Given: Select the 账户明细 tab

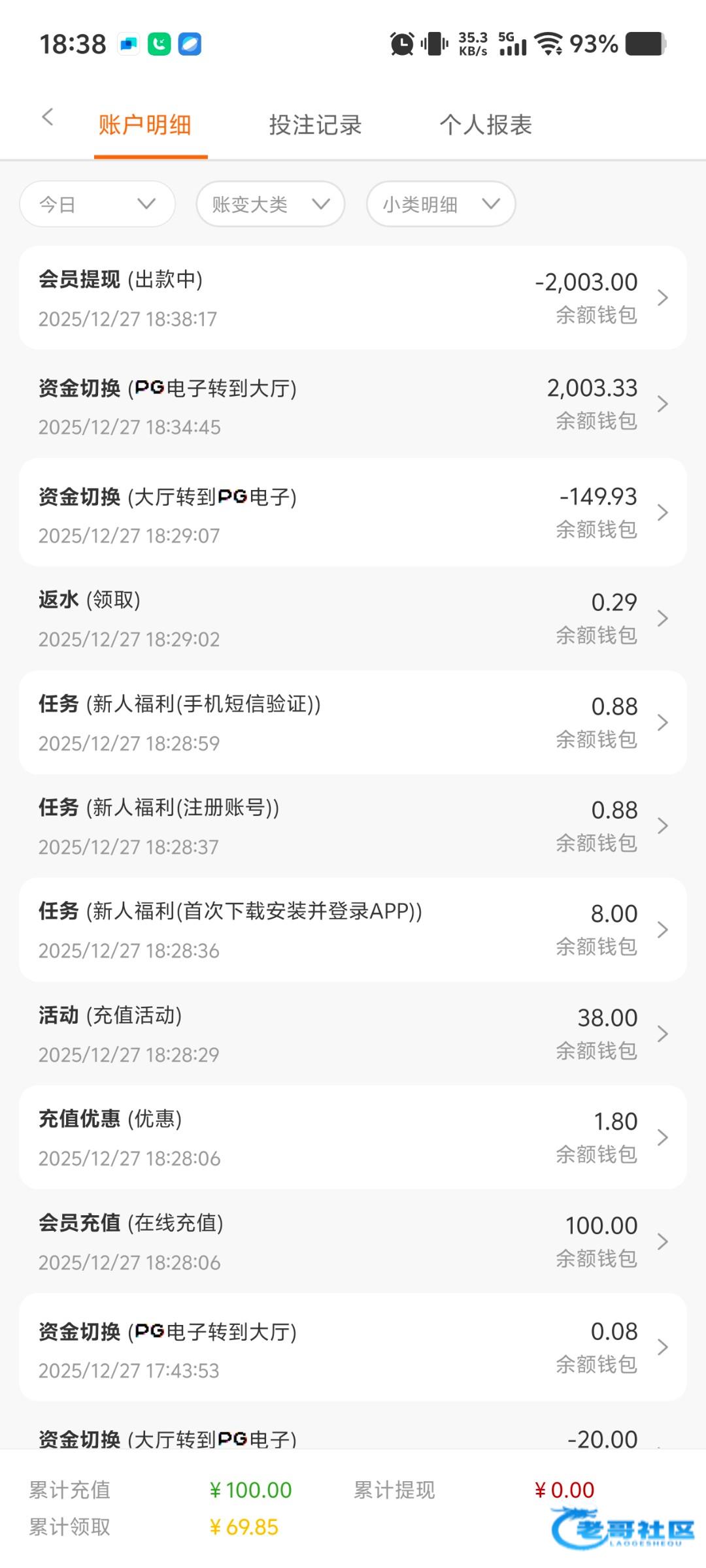Looking at the screenshot, I should [145, 125].
